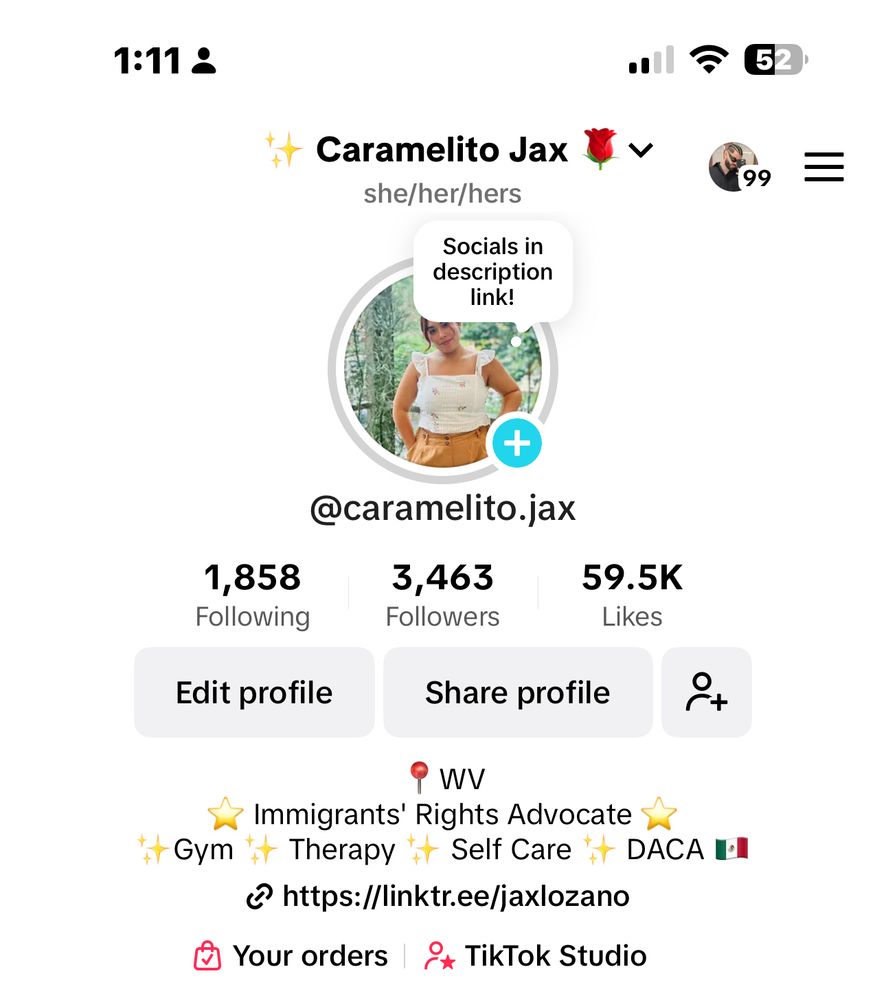Open the account avatar with 99 badge
This screenshot has width=886, height=1000.
[735, 167]
